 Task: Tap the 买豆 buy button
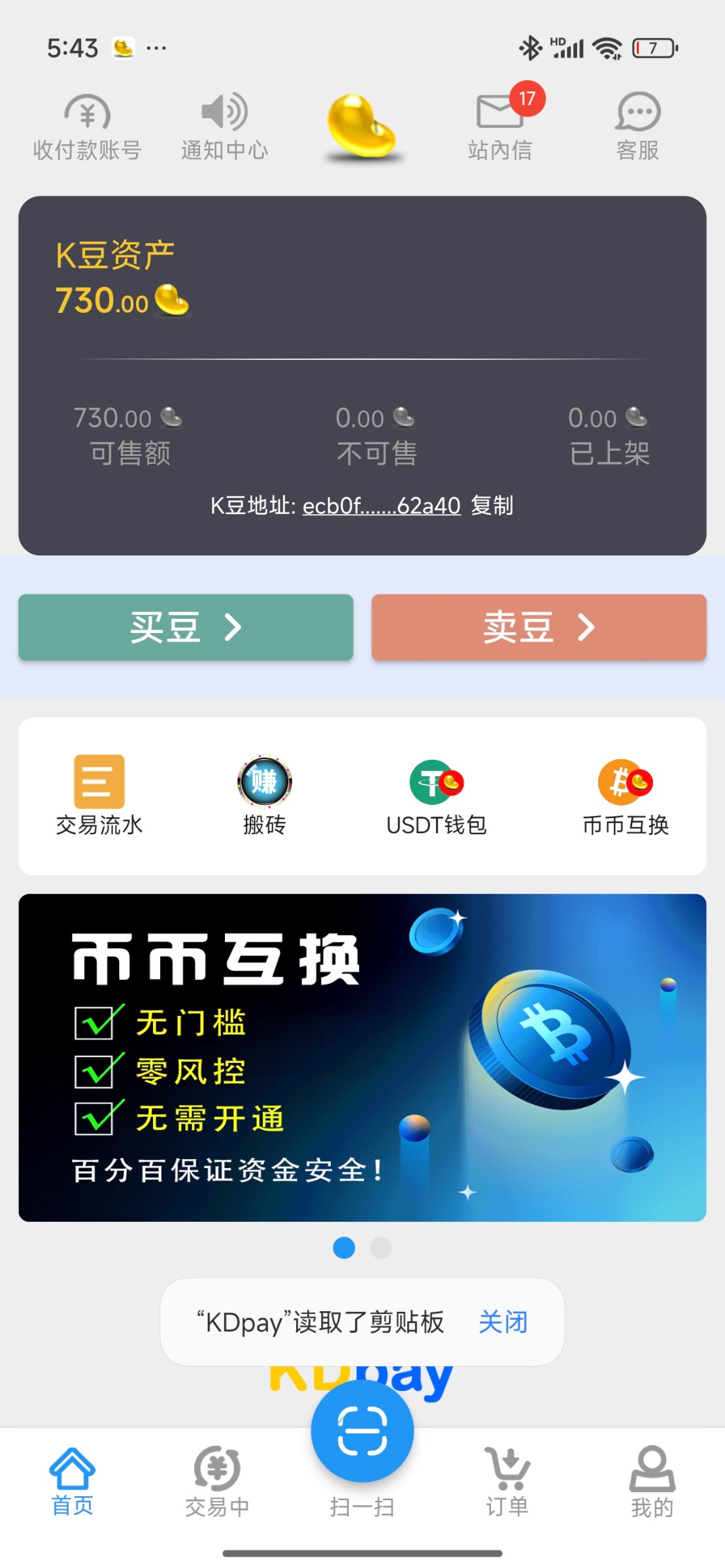pos(186,627)
